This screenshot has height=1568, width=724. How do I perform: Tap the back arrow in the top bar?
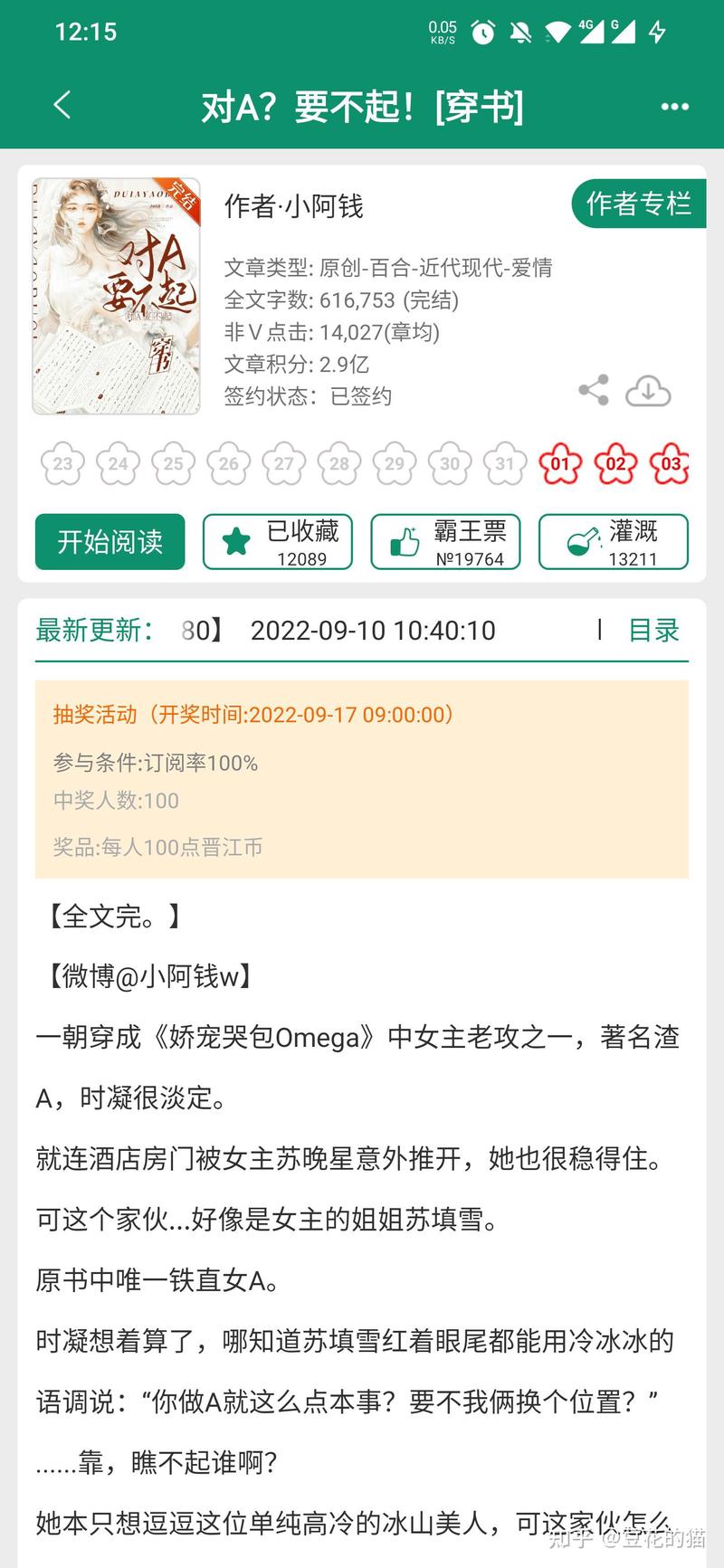point(61,106)
